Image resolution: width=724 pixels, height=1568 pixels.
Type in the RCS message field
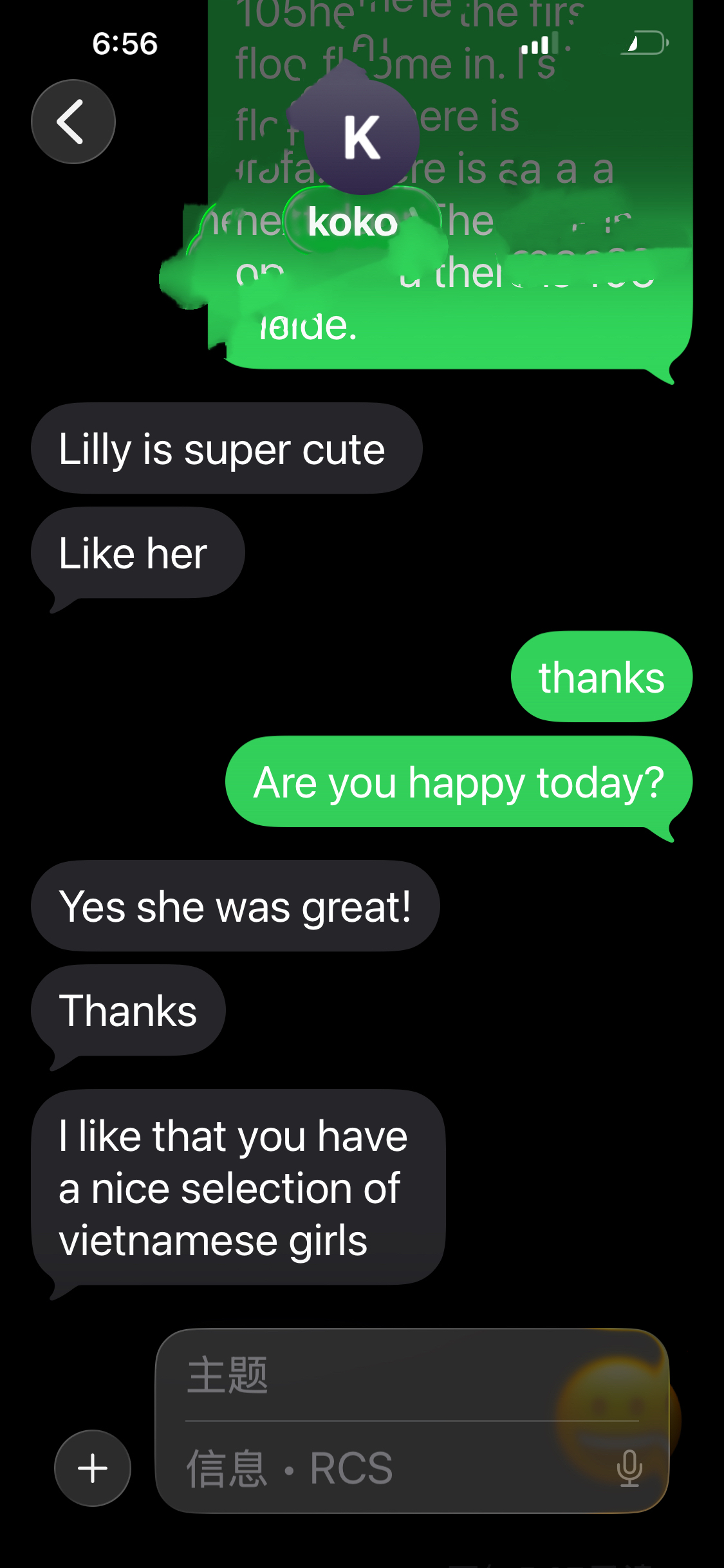[x=386, y=1468]
